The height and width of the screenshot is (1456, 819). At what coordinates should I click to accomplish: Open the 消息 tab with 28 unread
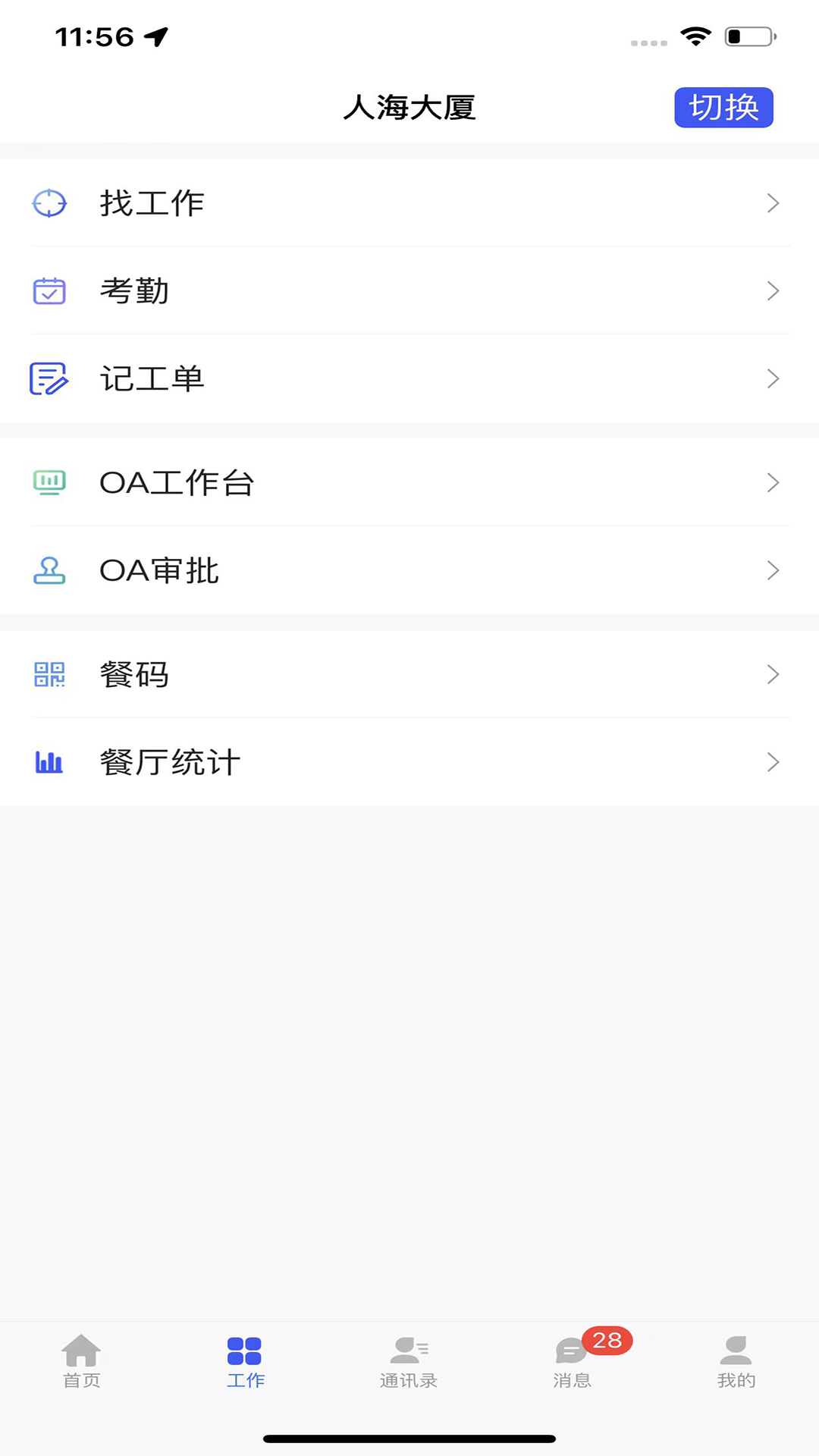[573, 1362]
